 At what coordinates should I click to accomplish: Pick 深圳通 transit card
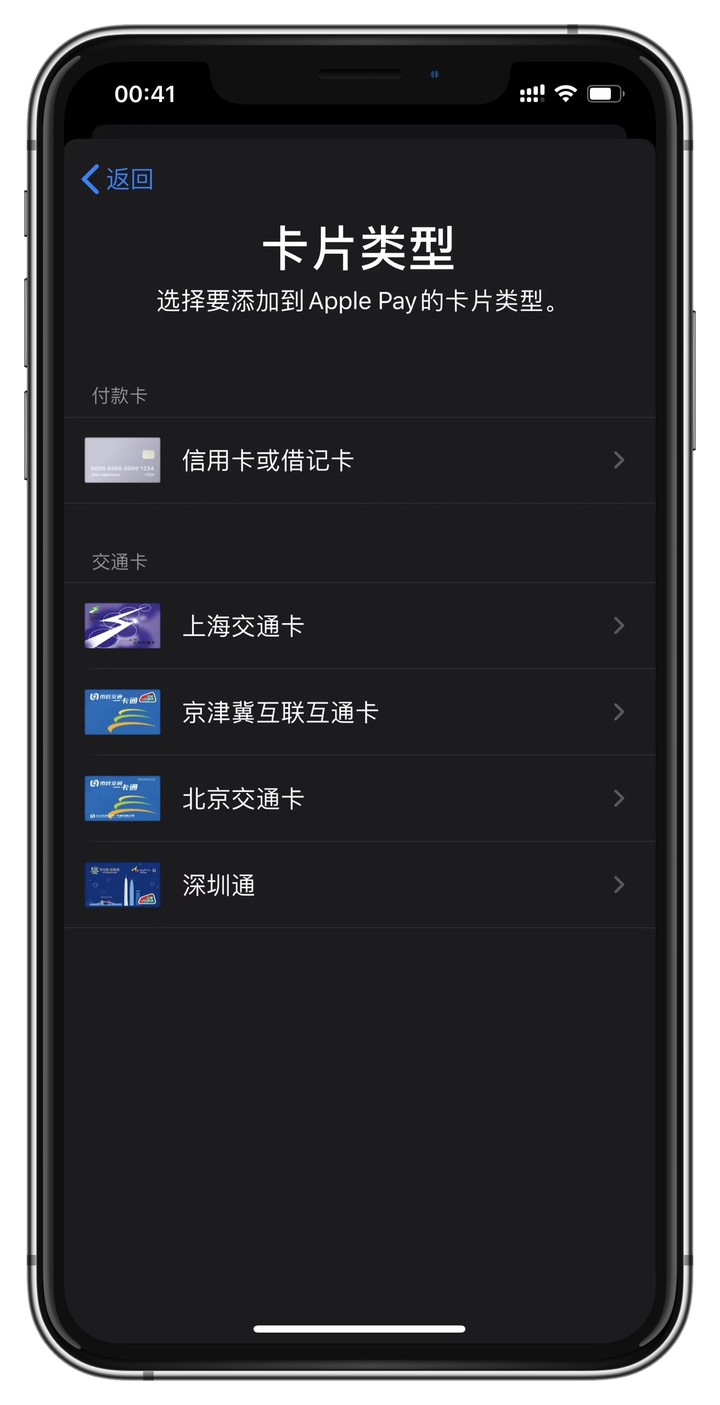tap(360, 885)
